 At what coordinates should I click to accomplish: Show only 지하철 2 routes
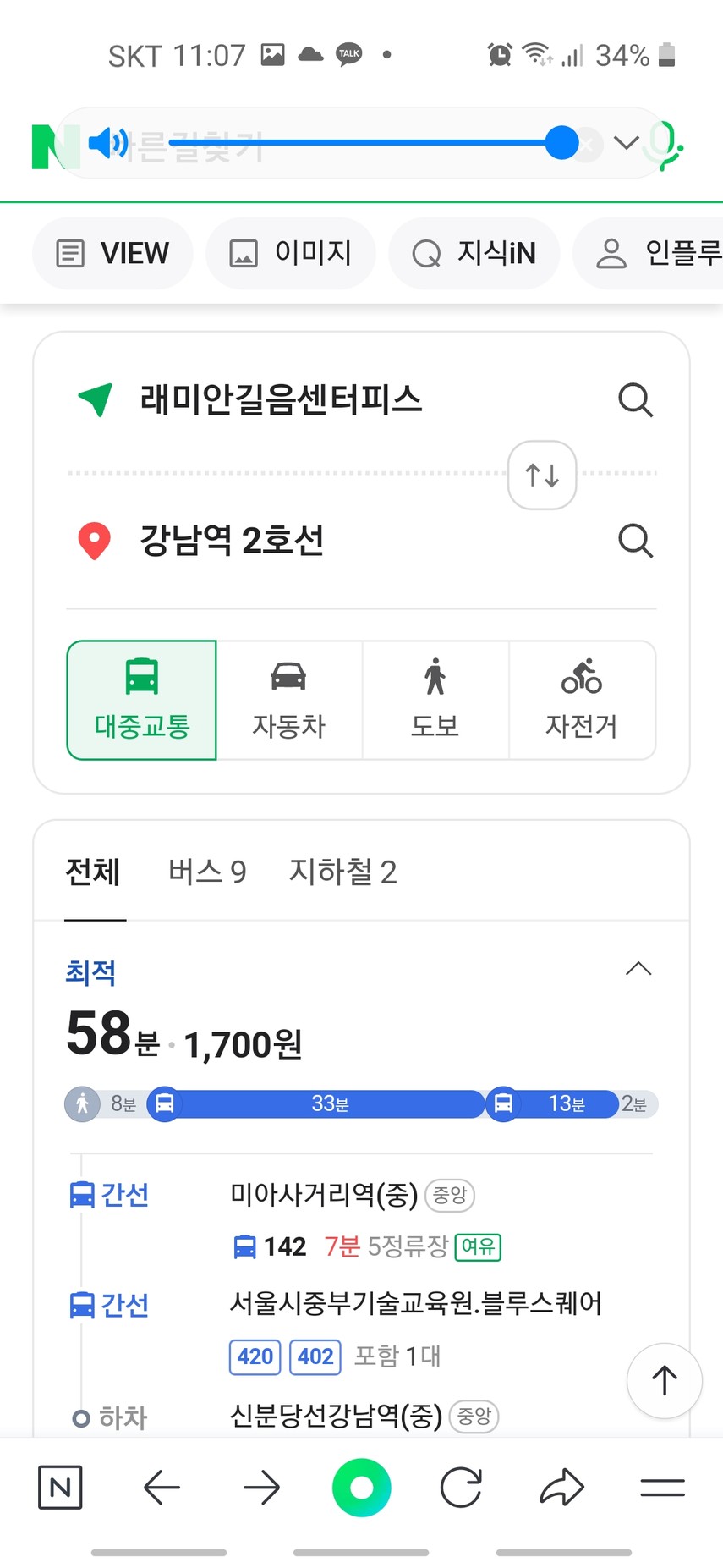click(342, 872)
